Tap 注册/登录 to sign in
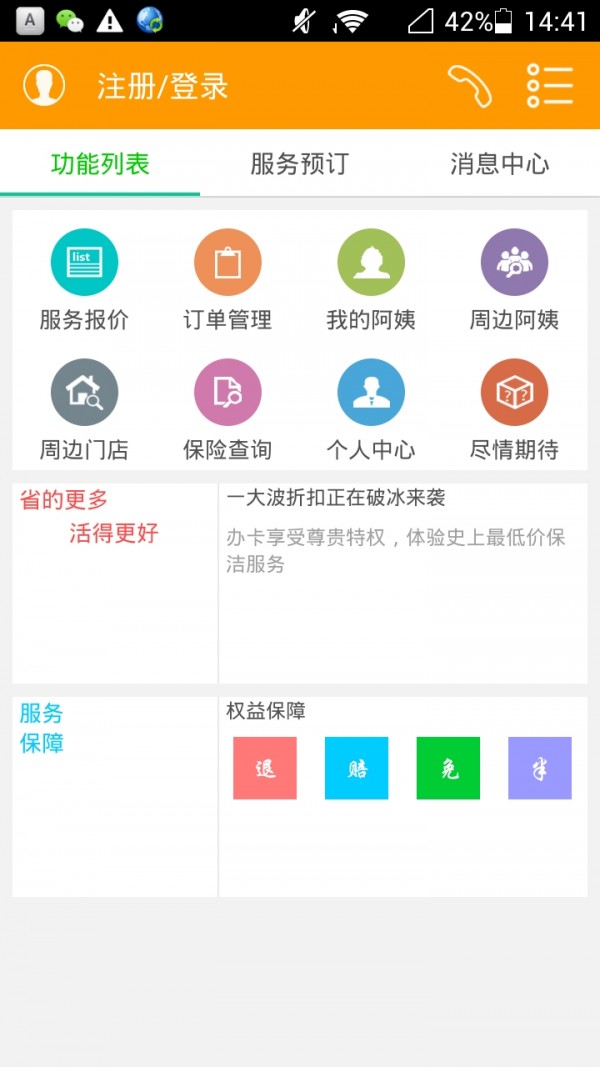Viewport: 600px width, 1067px height. [x=163, y=86]
